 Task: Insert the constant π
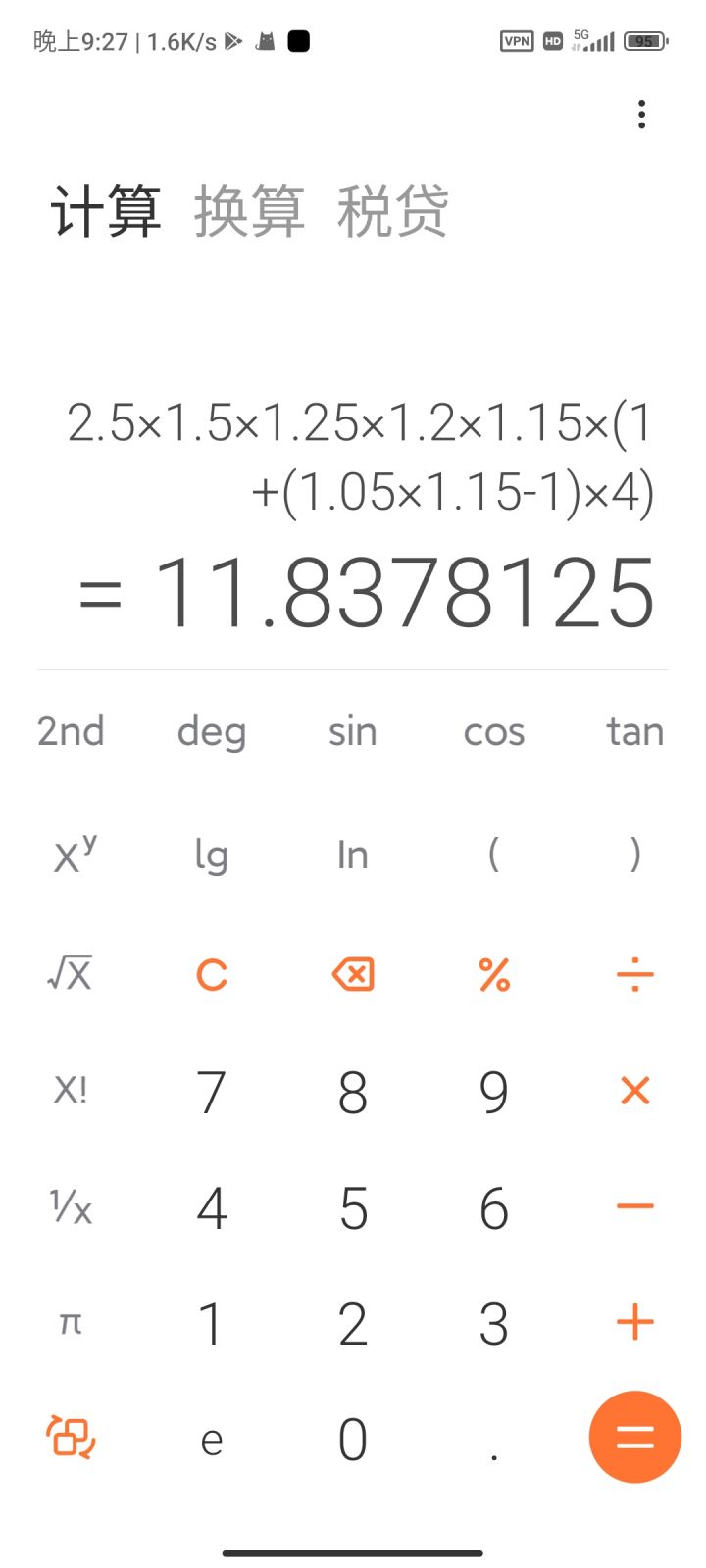point(71,1324)
